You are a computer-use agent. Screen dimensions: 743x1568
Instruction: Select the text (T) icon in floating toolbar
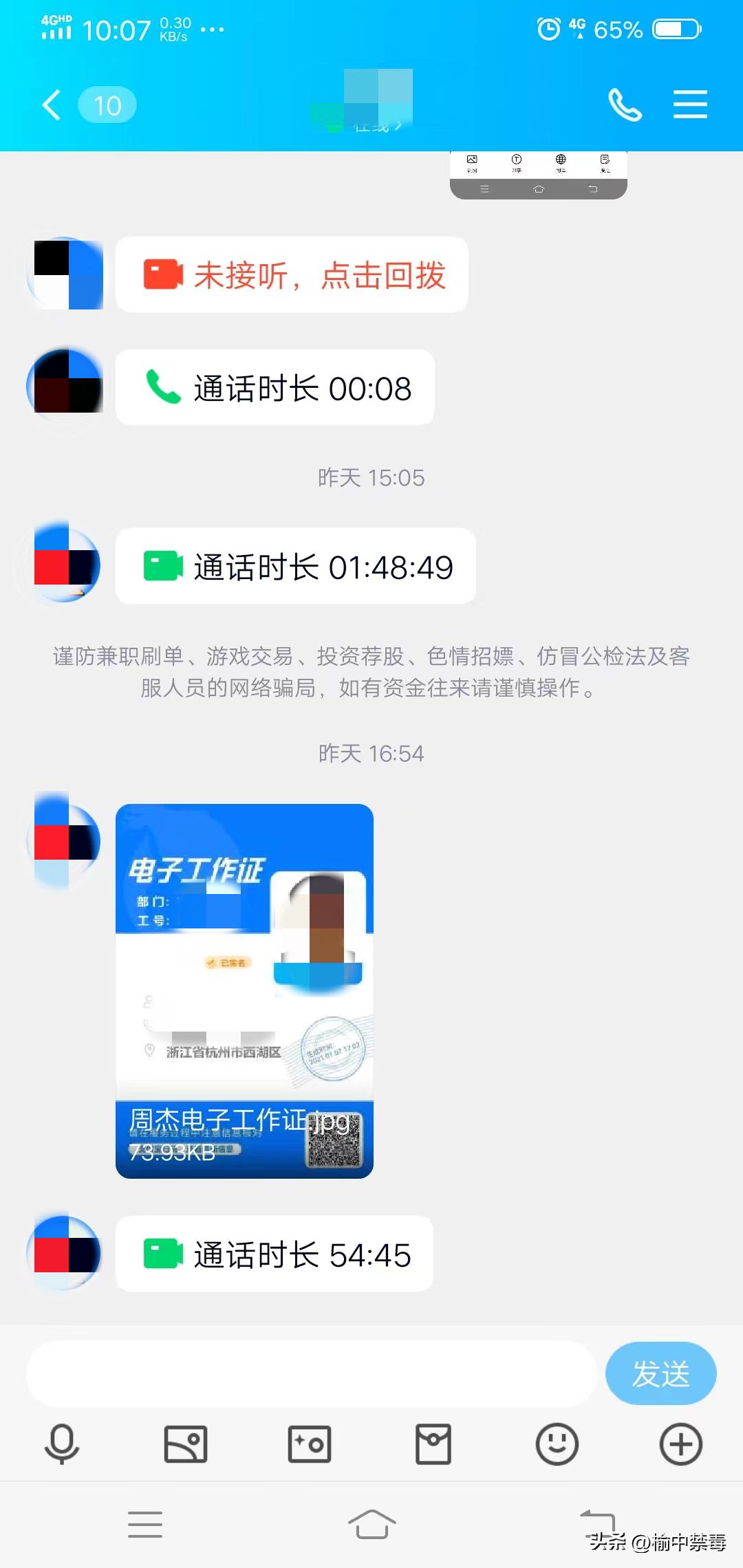pyautogui.click(x=516, y=160)
